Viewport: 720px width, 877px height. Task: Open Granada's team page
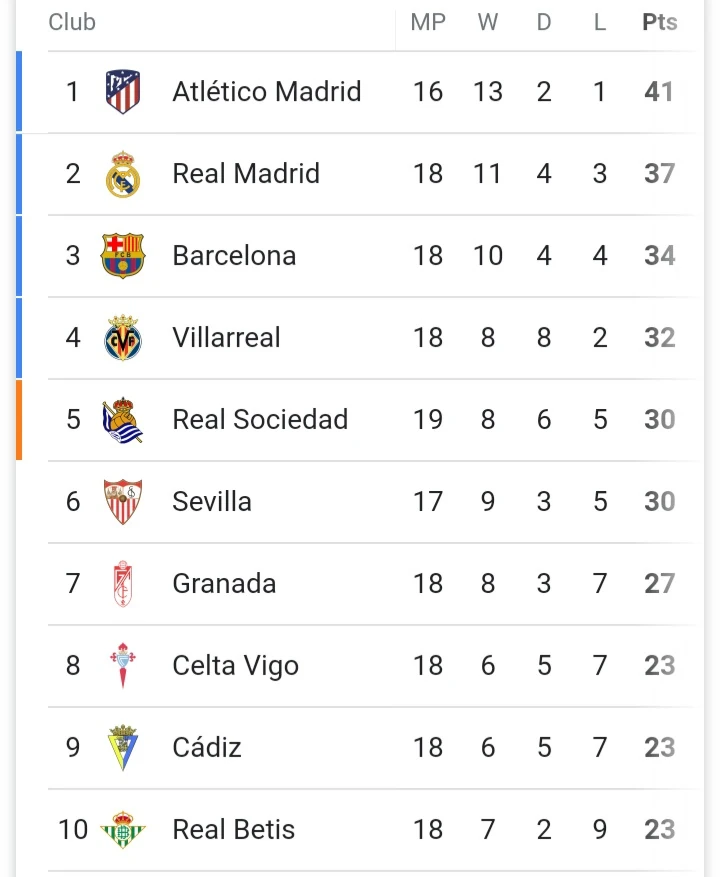(224, 584)
